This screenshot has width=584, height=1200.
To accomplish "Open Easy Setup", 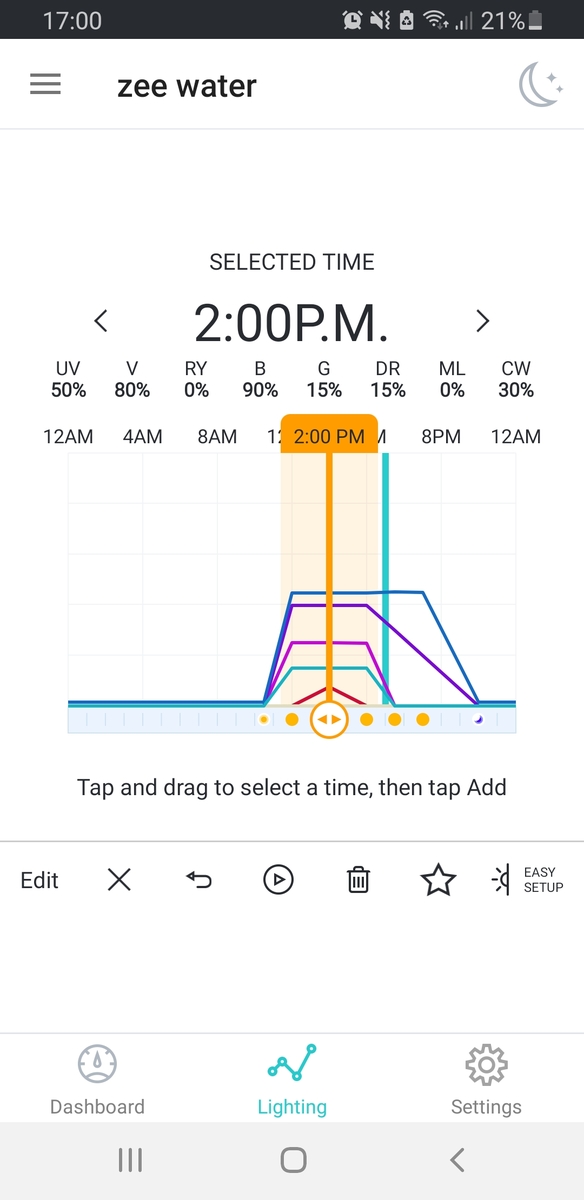I will coord(528,880).
